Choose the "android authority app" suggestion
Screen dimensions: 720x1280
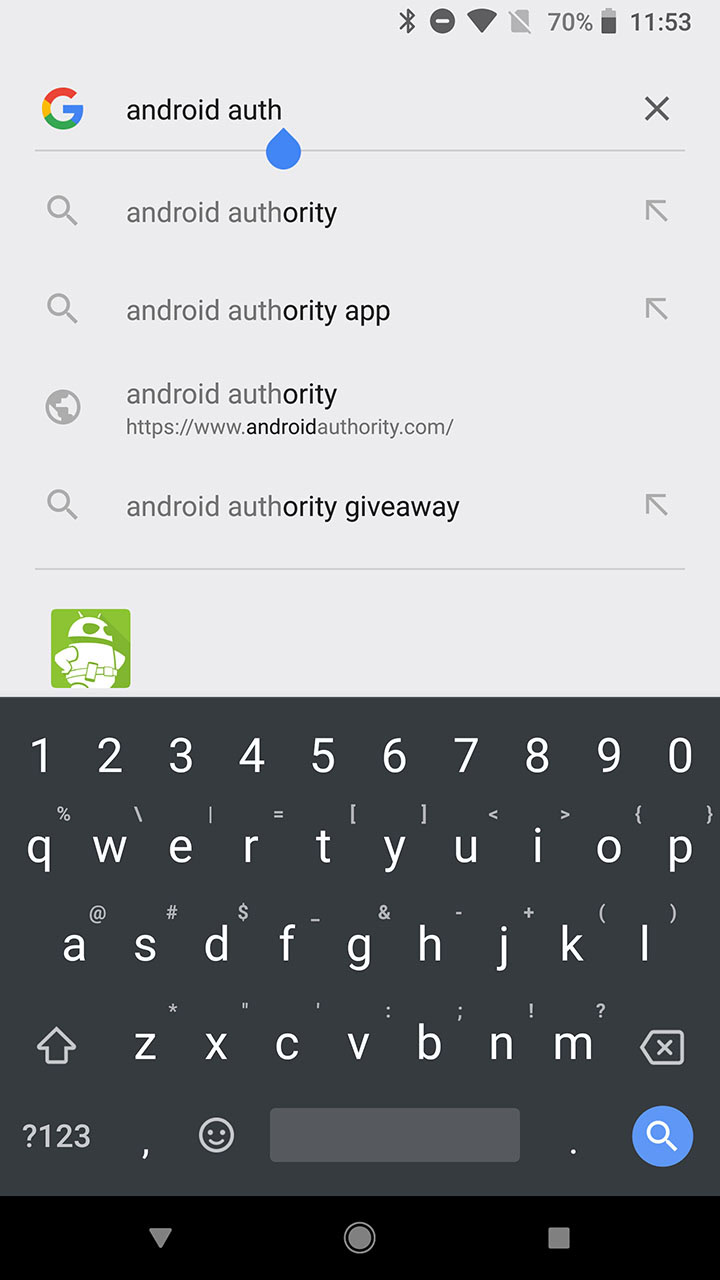click(258, 311)
